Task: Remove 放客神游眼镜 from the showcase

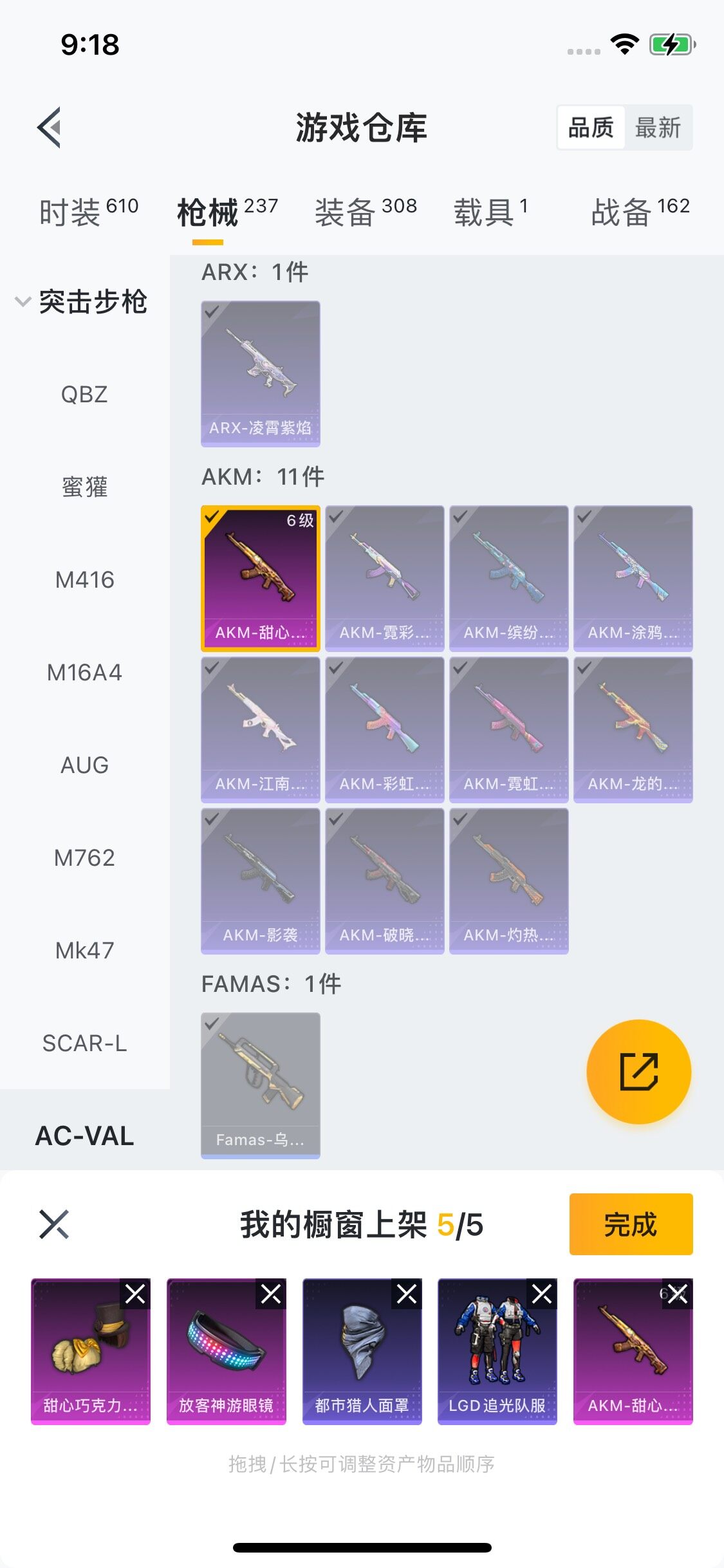Action: pyautogui.click(x=271, y=1294)
